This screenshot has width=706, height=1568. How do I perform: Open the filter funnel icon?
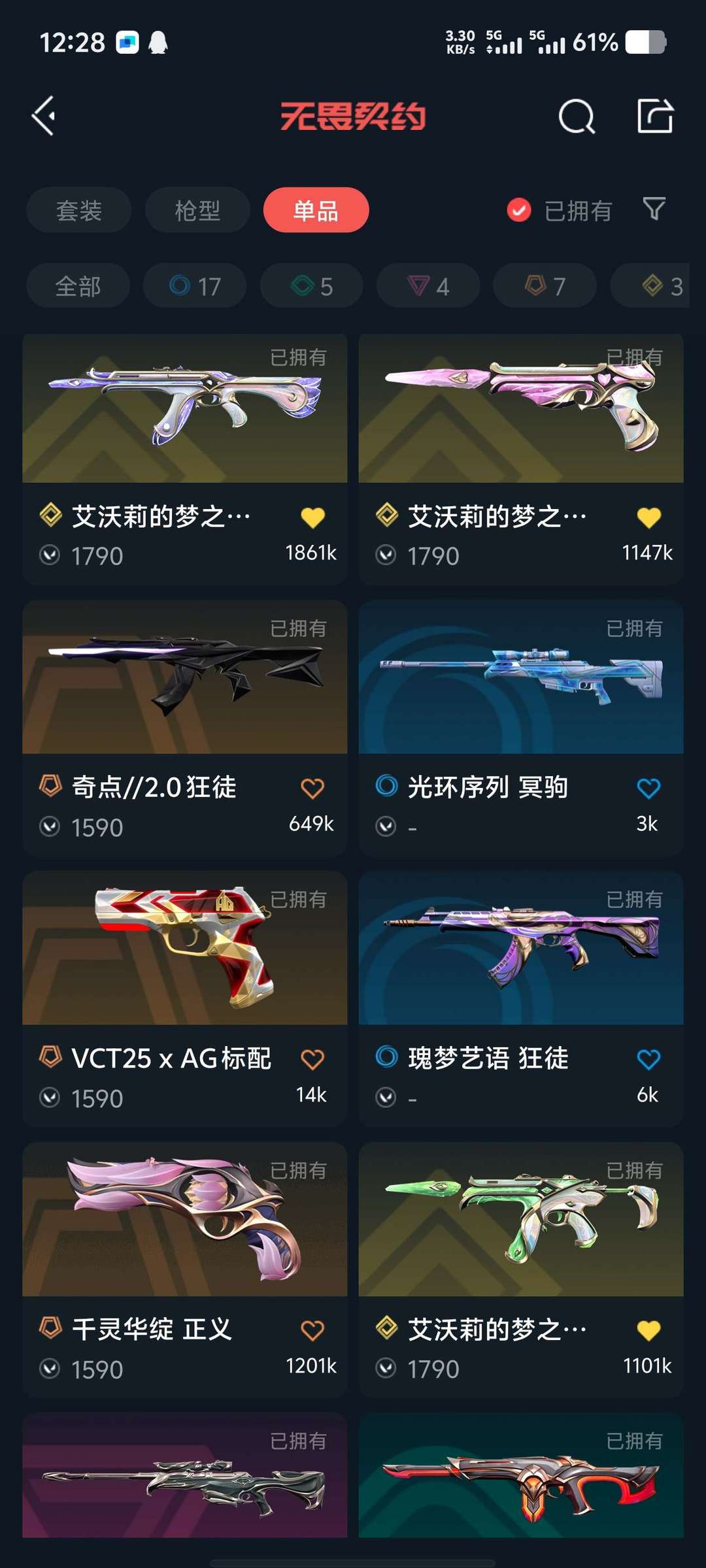[654, 209]
